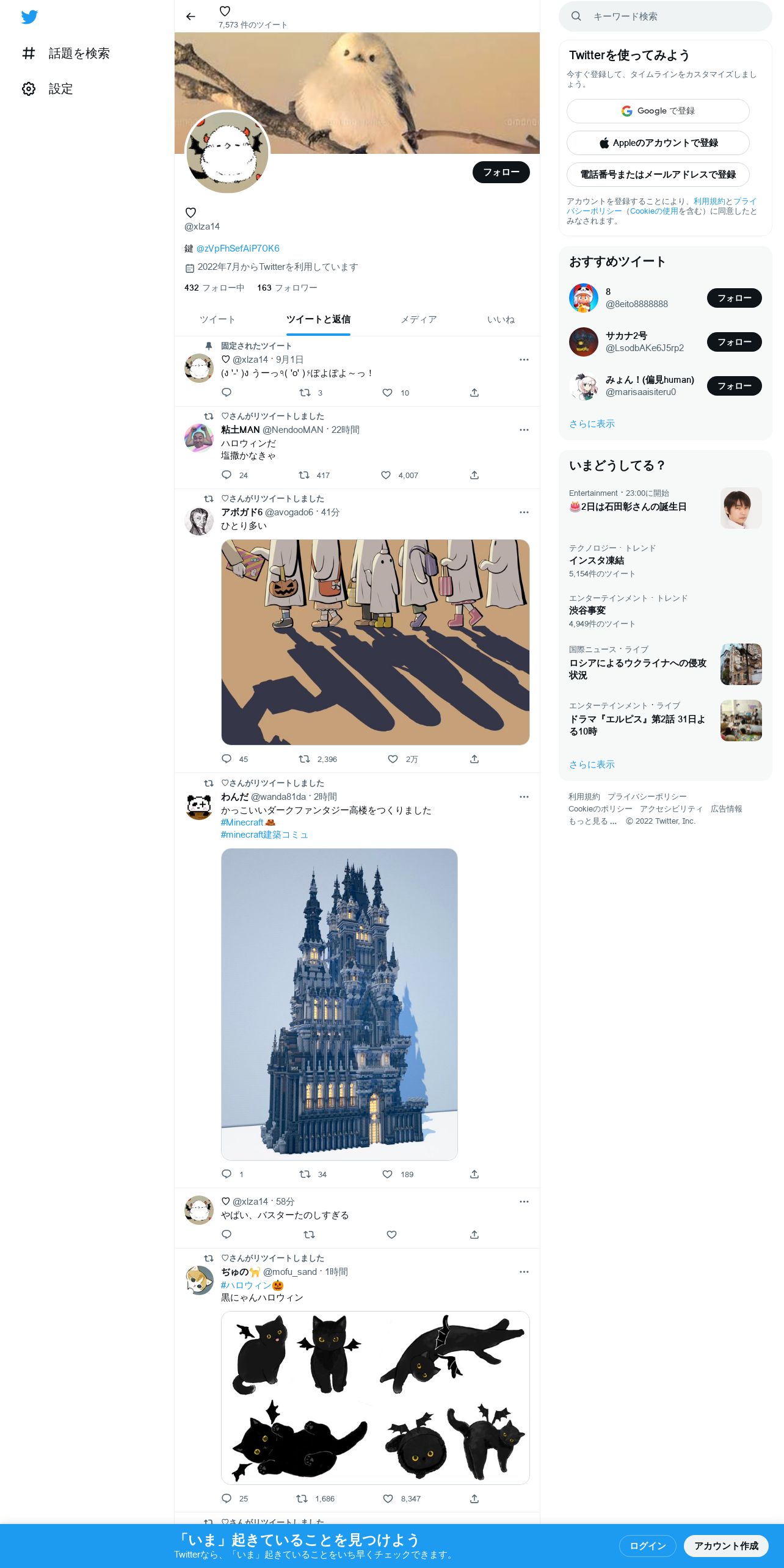Open the dark fantasy tower image
The height and width of the screenshot is (1568, 784).
tap(339, 1004)
